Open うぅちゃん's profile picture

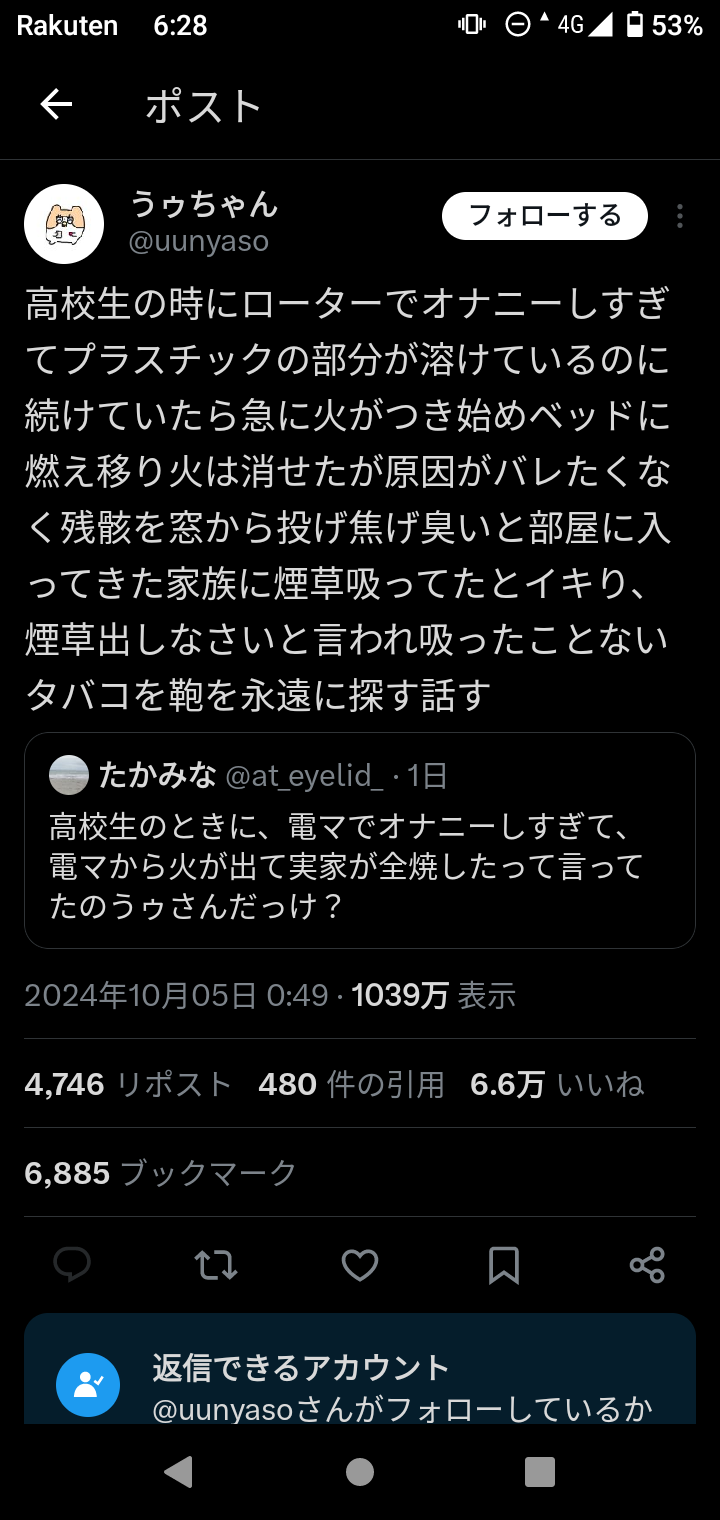(x=64, y=224)
